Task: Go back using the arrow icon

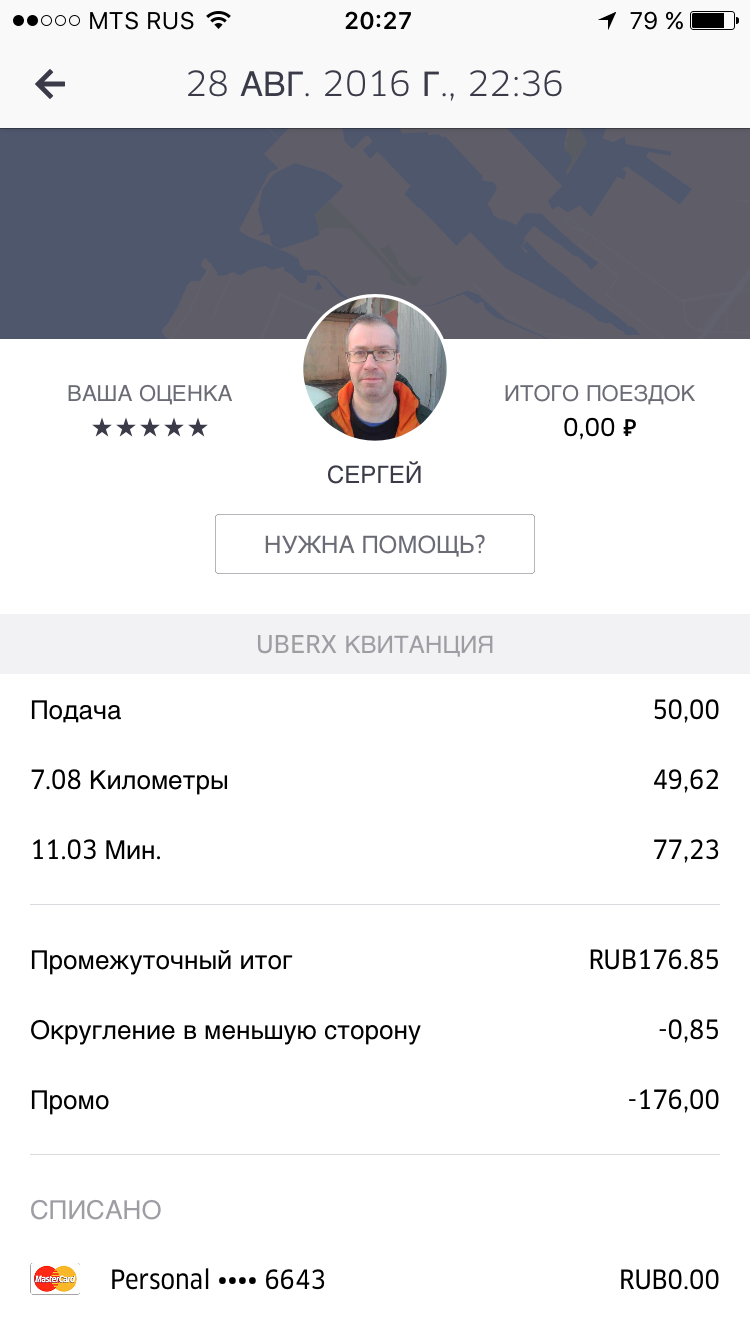Action: 50,85
